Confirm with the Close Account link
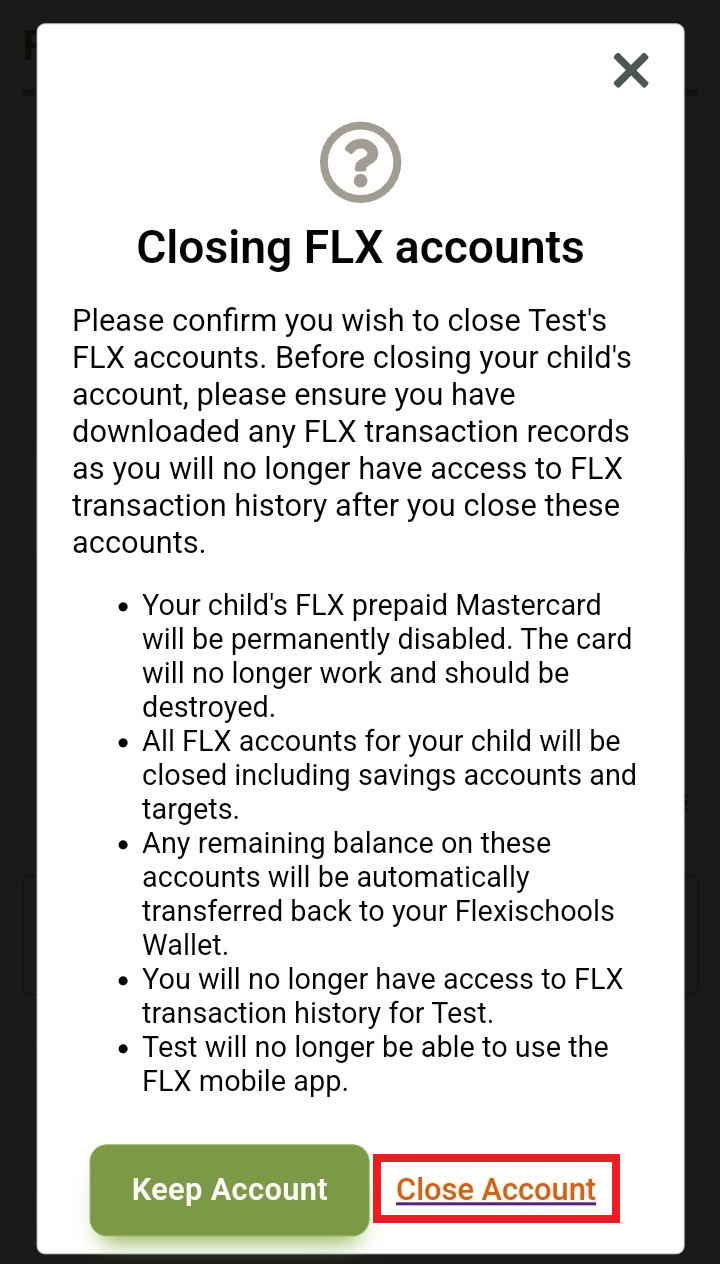Image resolution: width=720 pixels, height=1264 pixels. 496,1189
